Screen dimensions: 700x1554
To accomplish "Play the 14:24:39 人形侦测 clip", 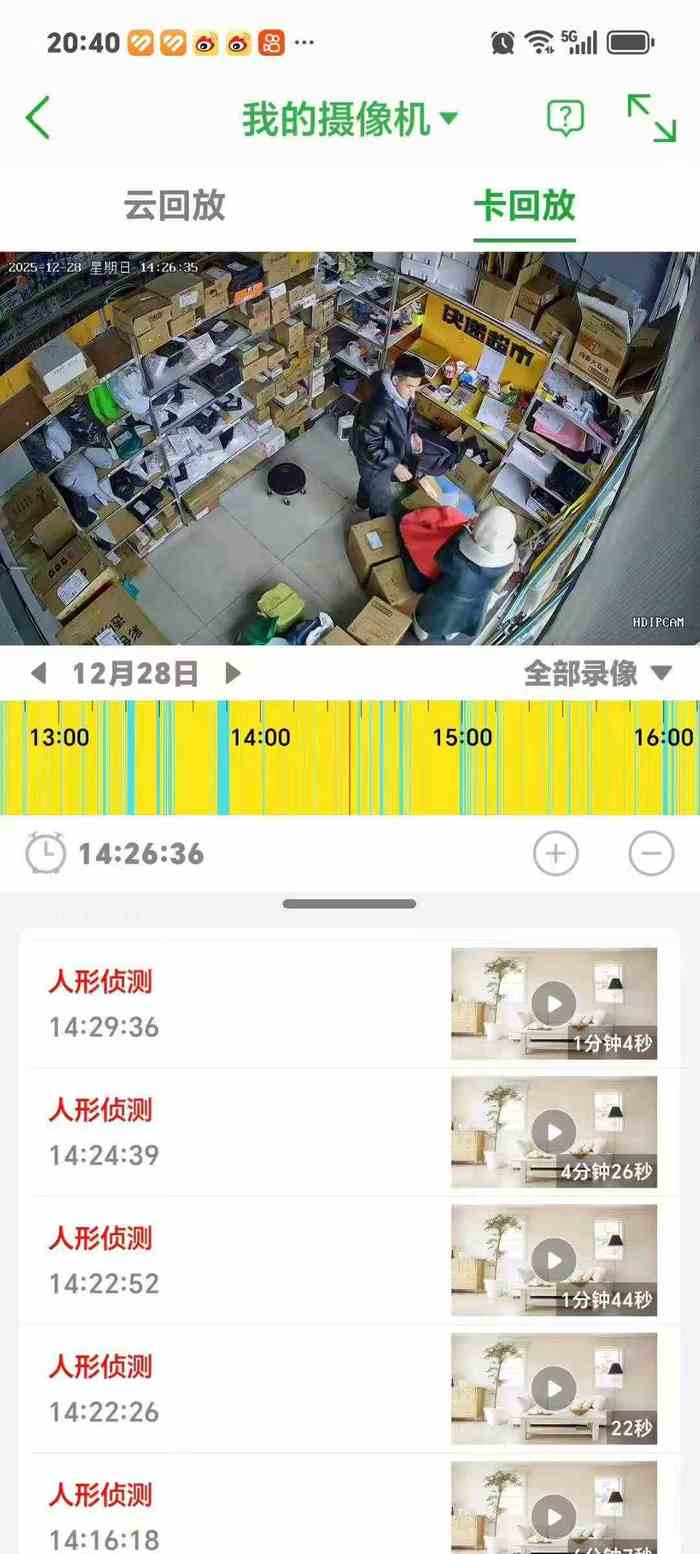I will coord(553,1131).
